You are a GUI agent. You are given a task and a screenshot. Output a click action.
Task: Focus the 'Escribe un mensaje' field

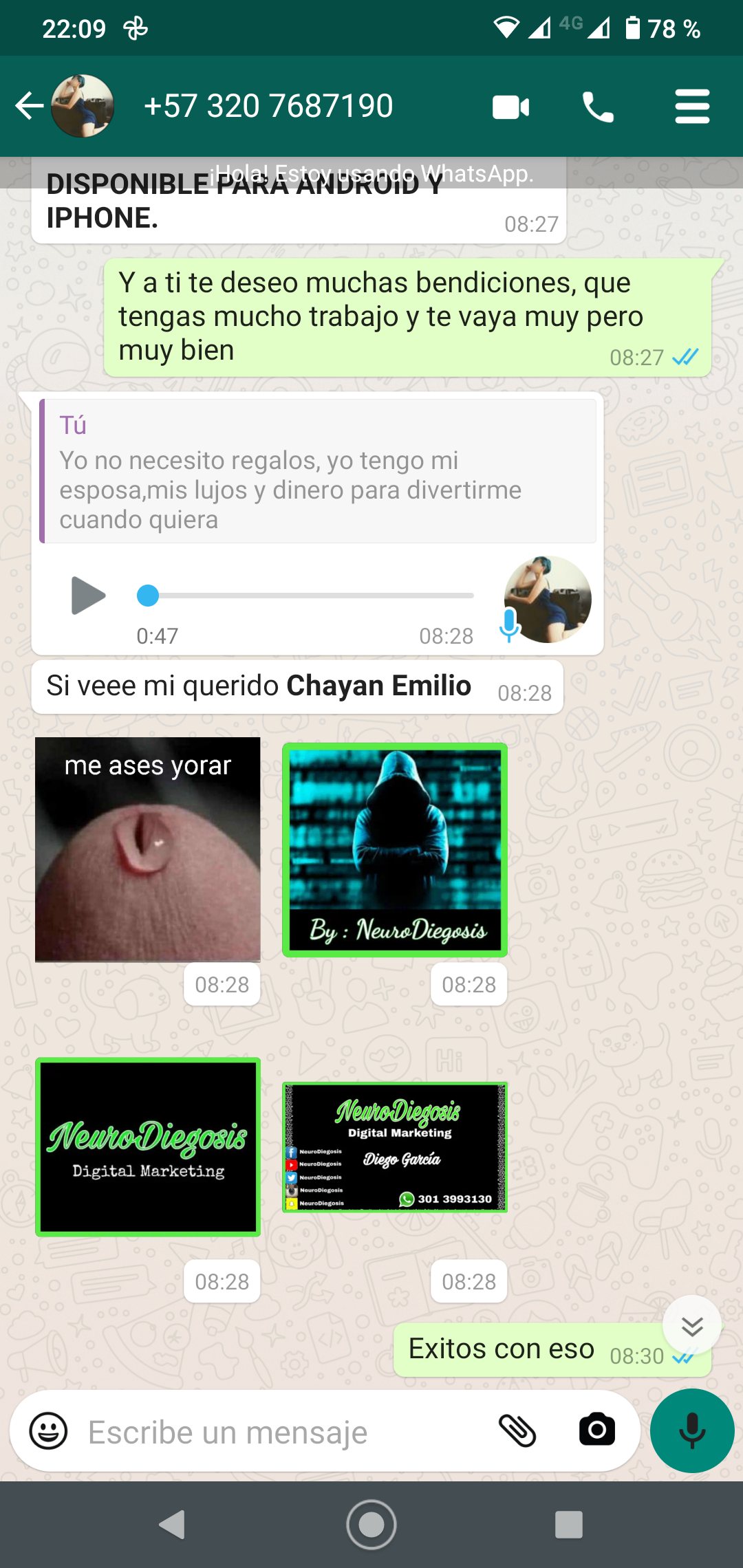pos(275,1433)
